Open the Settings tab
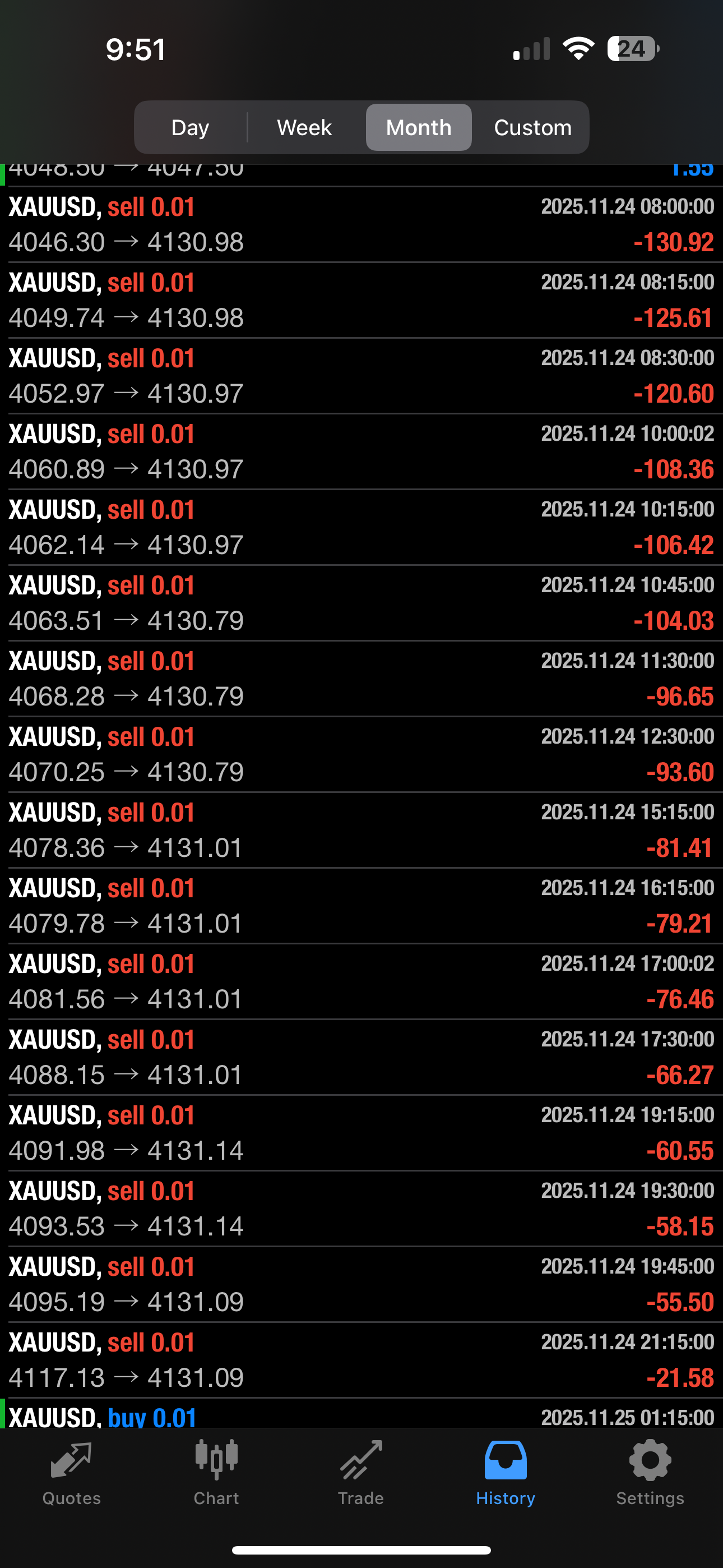 pyautogui.click(x=650, y=1472)
